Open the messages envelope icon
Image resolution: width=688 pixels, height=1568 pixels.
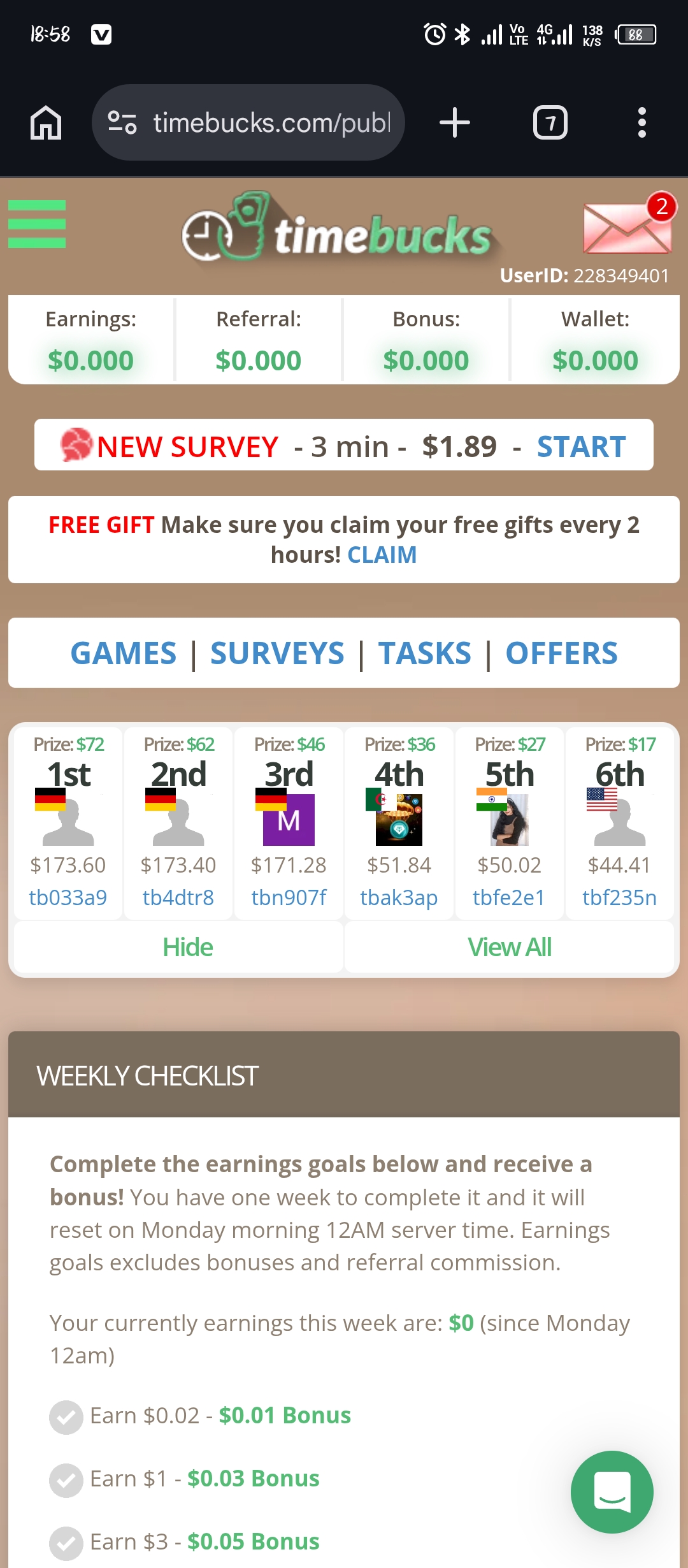pos(627,227)
